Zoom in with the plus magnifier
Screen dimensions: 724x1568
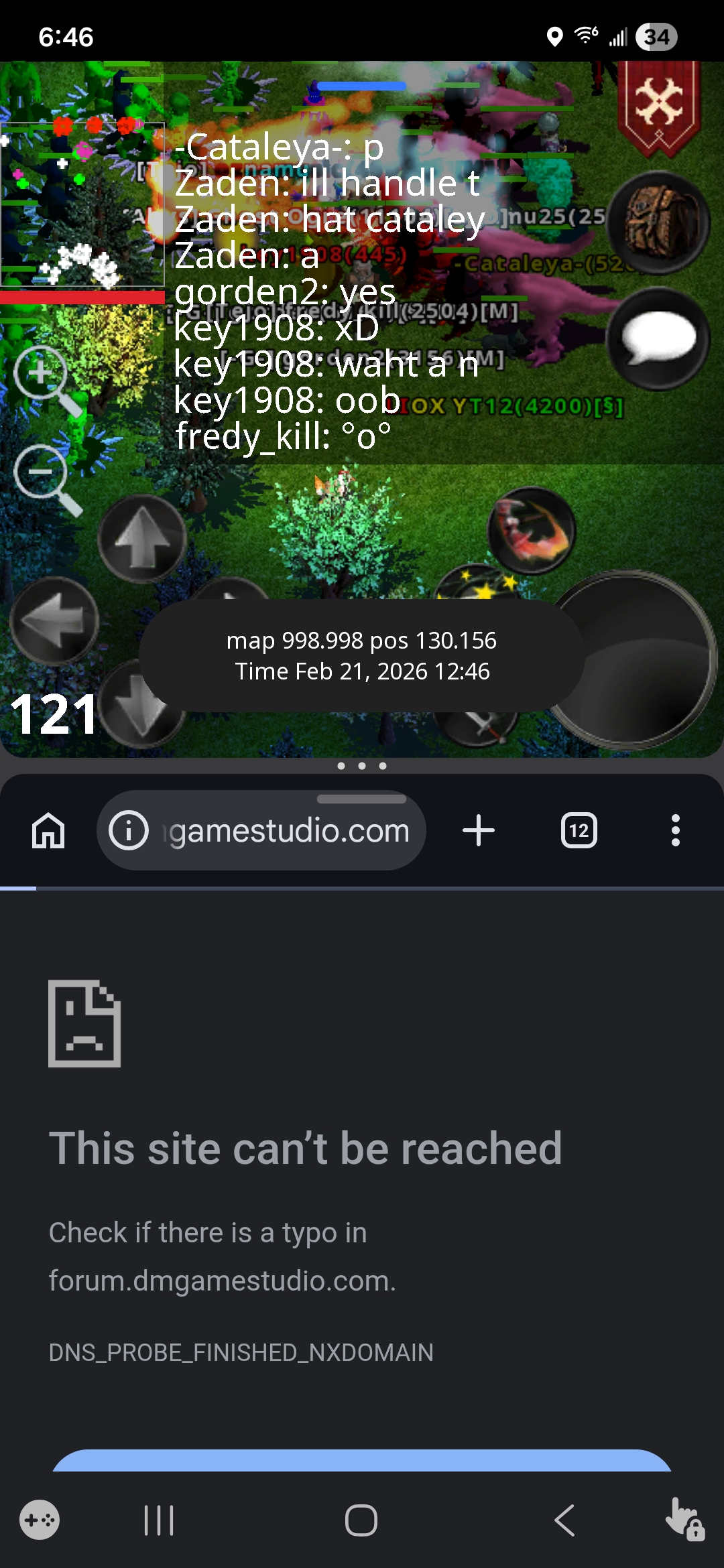(42, 374)
